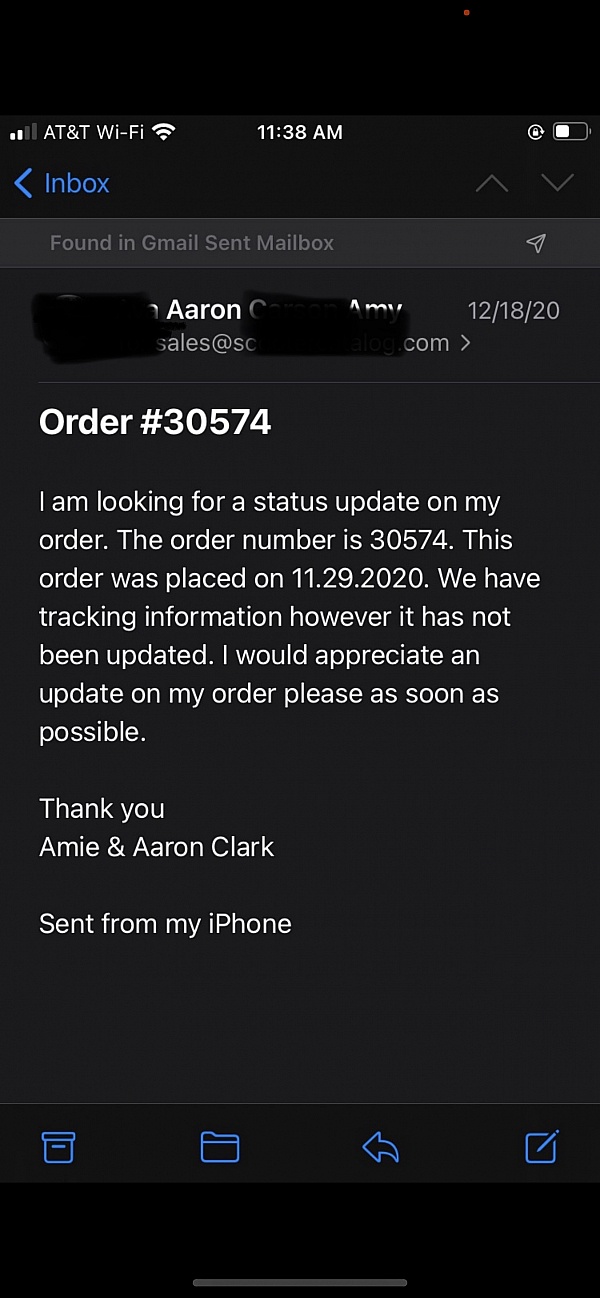Open the Found in Gmail Sent Mailbox banner
Viewport: 600px width, 1298px height.
pyautogui.click(x=298, y=243)
